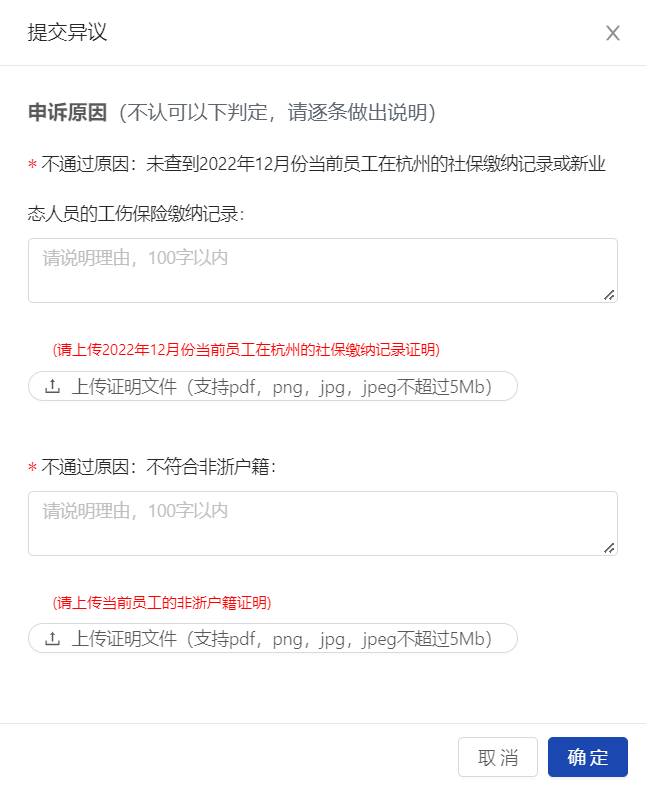Close the 提交异议 dialog
This screenshot has width=646, height=785.
point(613,33)
